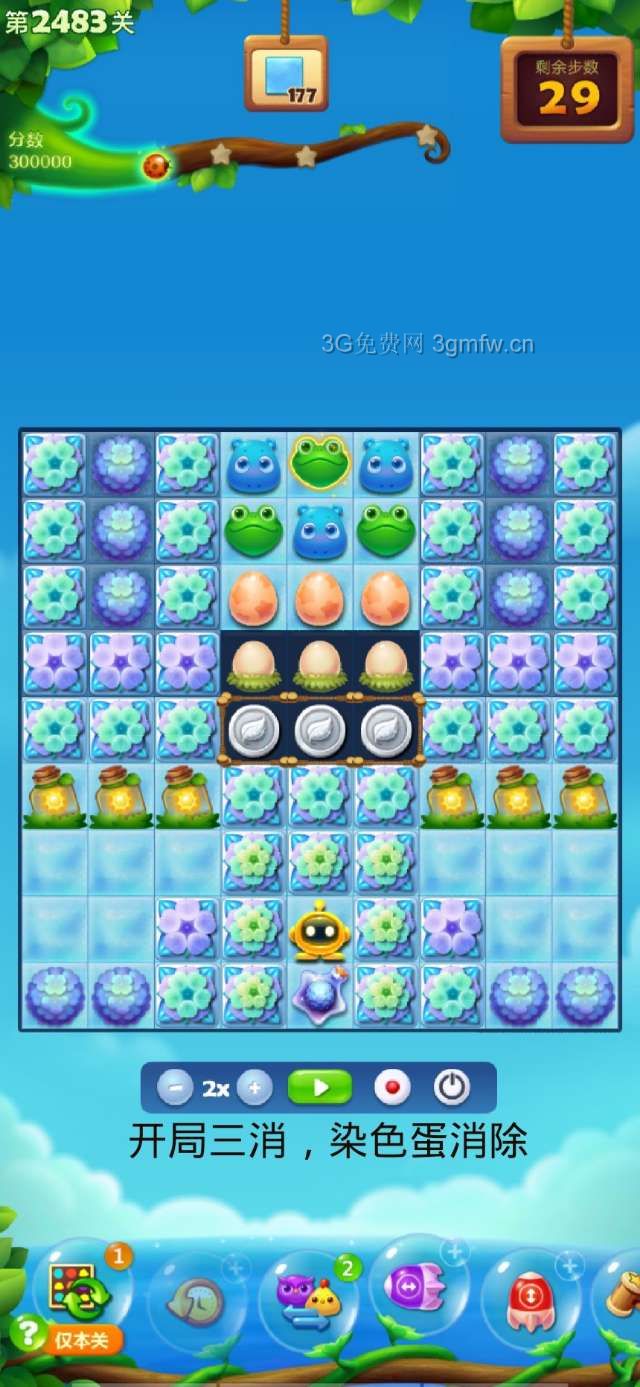Select the hammer booster at the edge
Screen dimensions: 640x1387
click(x=624, y=1298)
